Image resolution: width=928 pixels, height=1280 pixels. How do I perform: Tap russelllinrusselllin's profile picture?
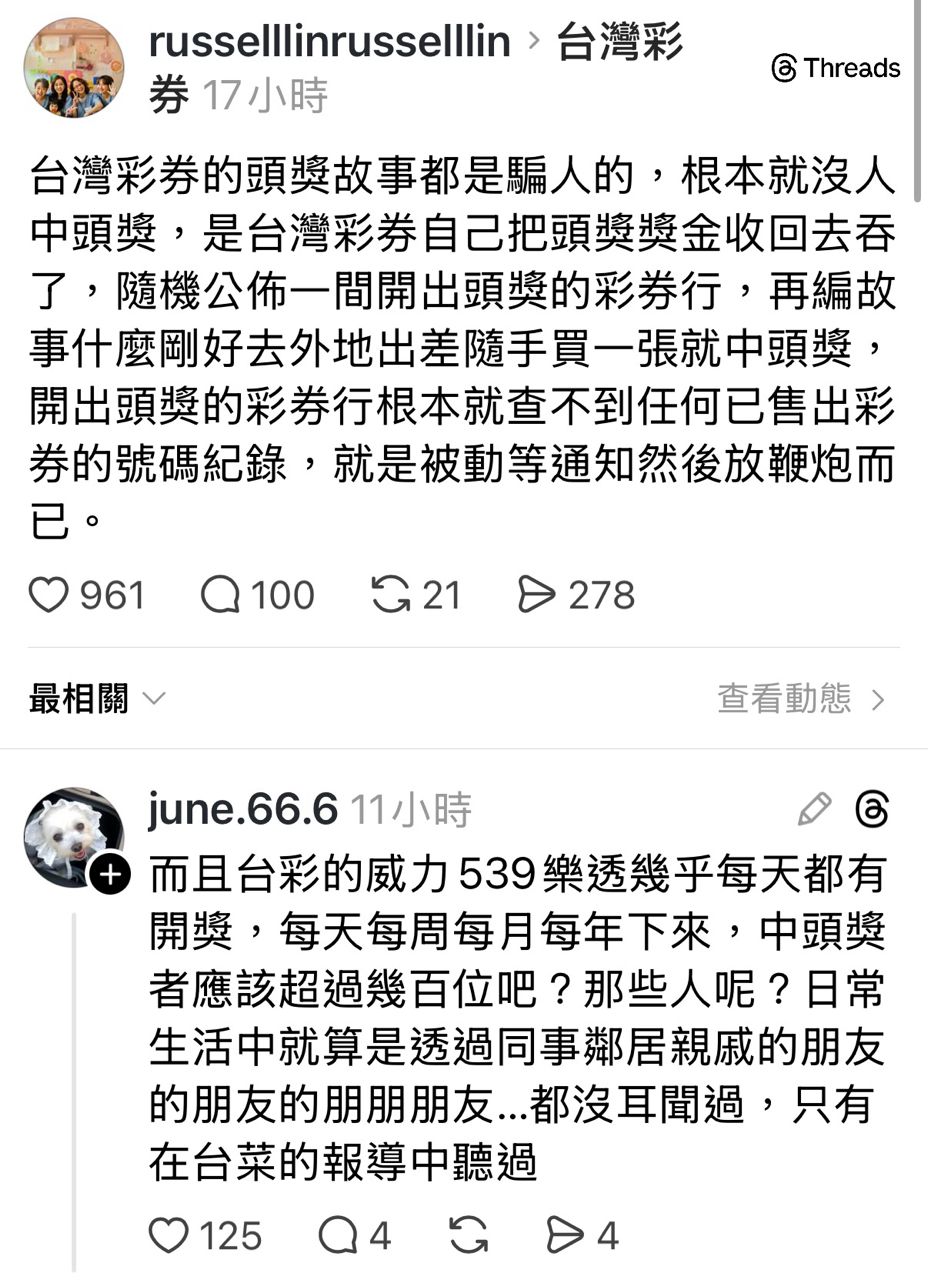74,68
